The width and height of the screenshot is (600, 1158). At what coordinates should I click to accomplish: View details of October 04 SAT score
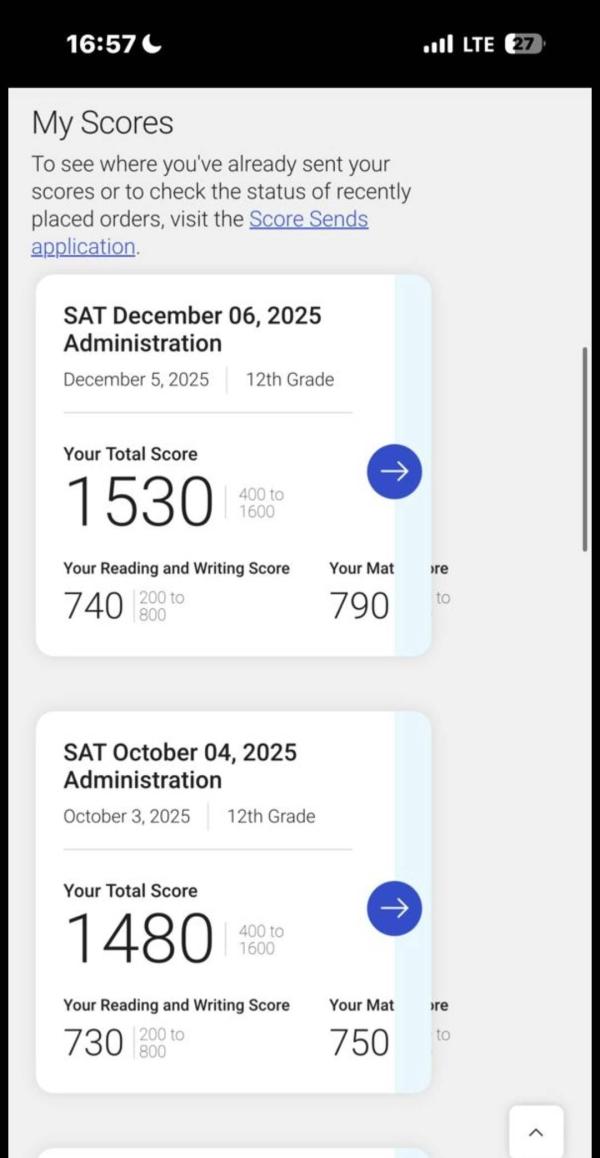coord(395,908)
